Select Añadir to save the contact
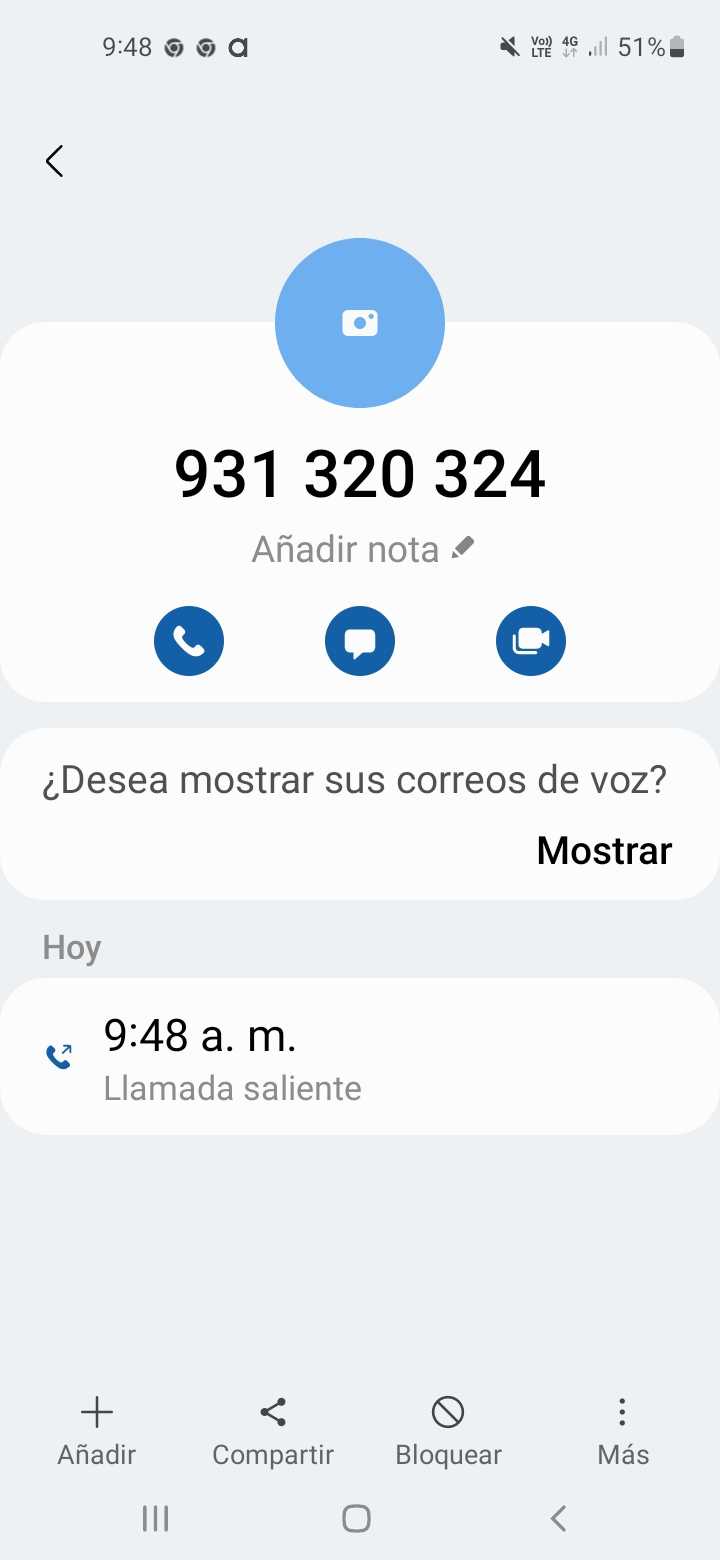The image size is (720, 1560). click(x=96, y=1431)
